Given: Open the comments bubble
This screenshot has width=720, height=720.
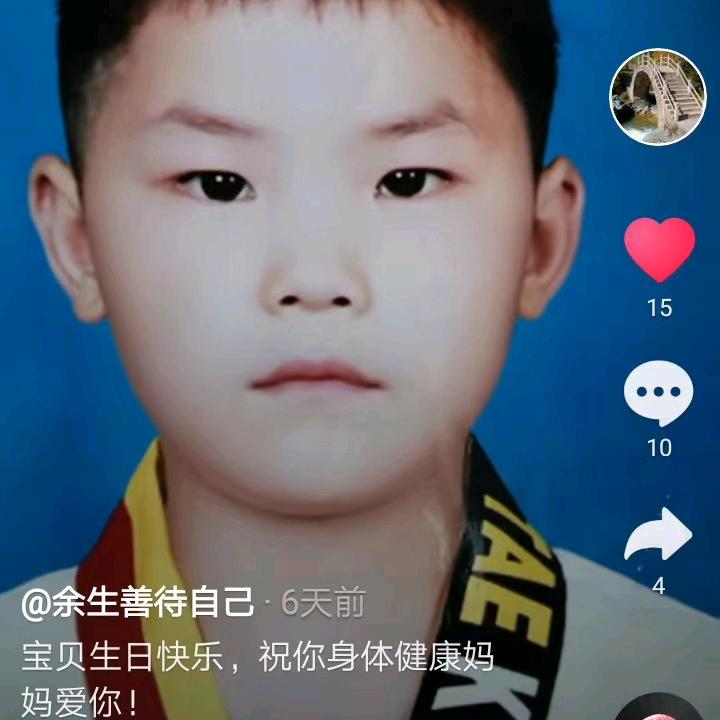Looking at the screenshot, I should [x=658, y=393].
